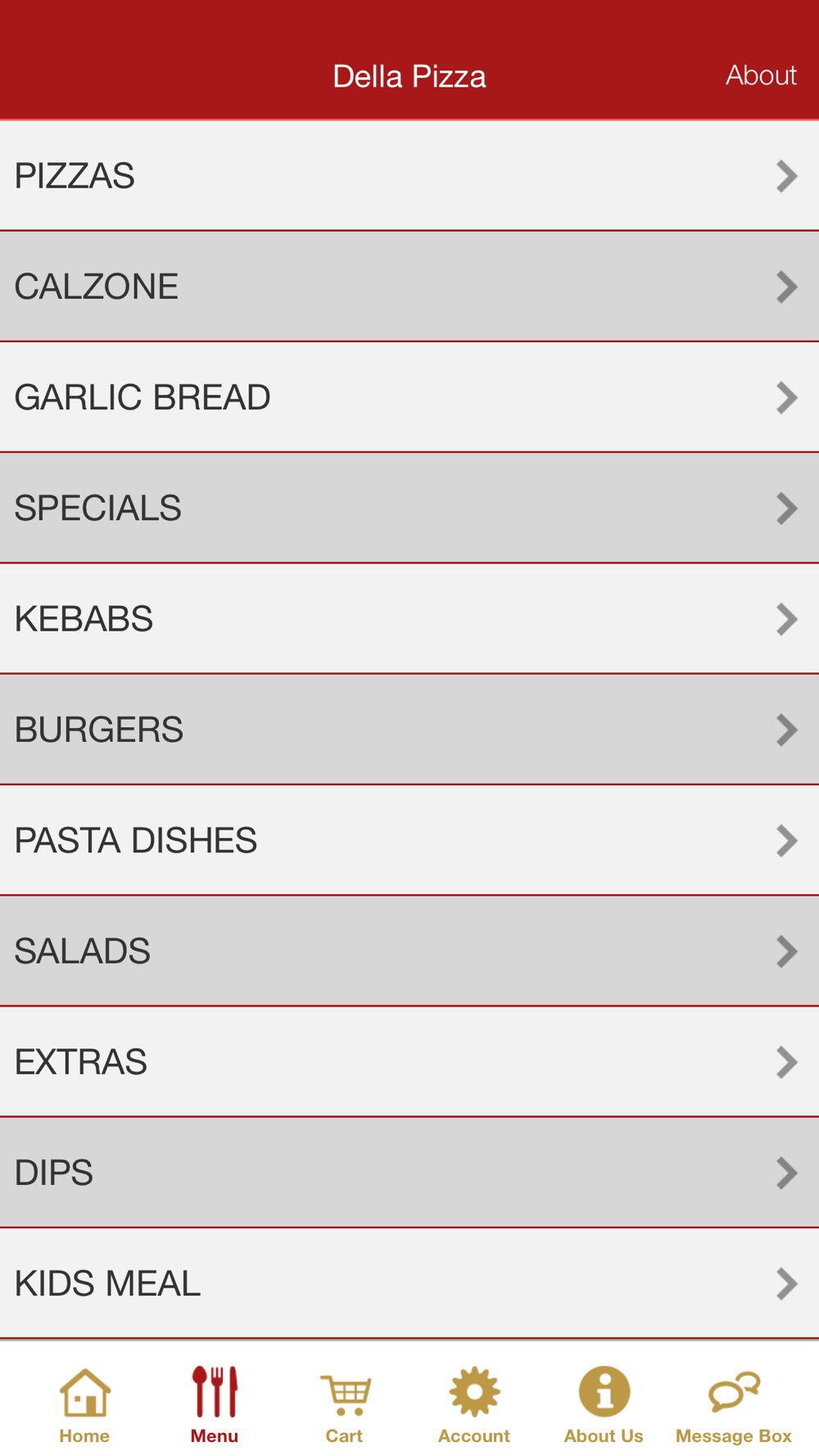Screen dimensions: 819x1456
Task: Browse the BURGERS category
Action: point(409,730)
